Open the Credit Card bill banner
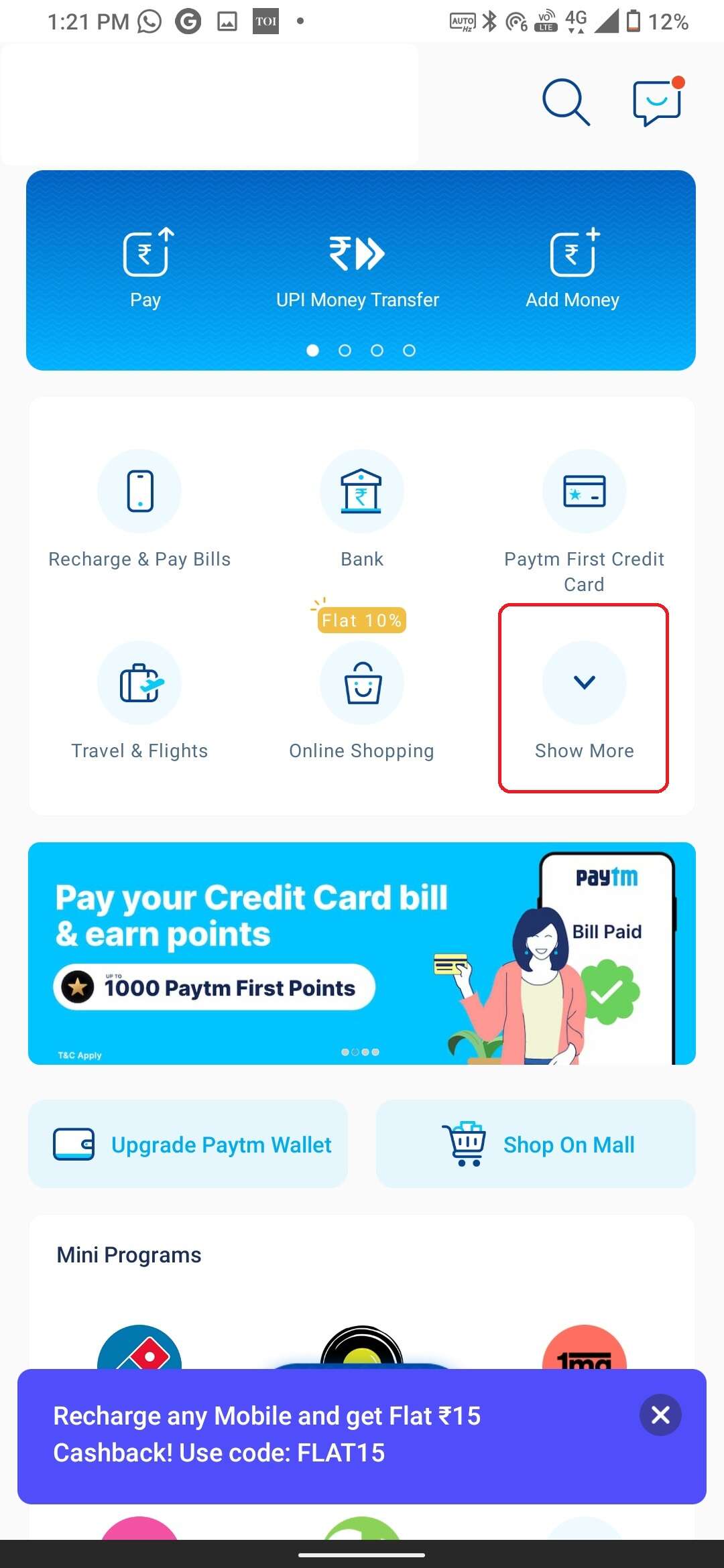Image resolution: width=724 pixels, height=1568 pixels. pos(362,953)
